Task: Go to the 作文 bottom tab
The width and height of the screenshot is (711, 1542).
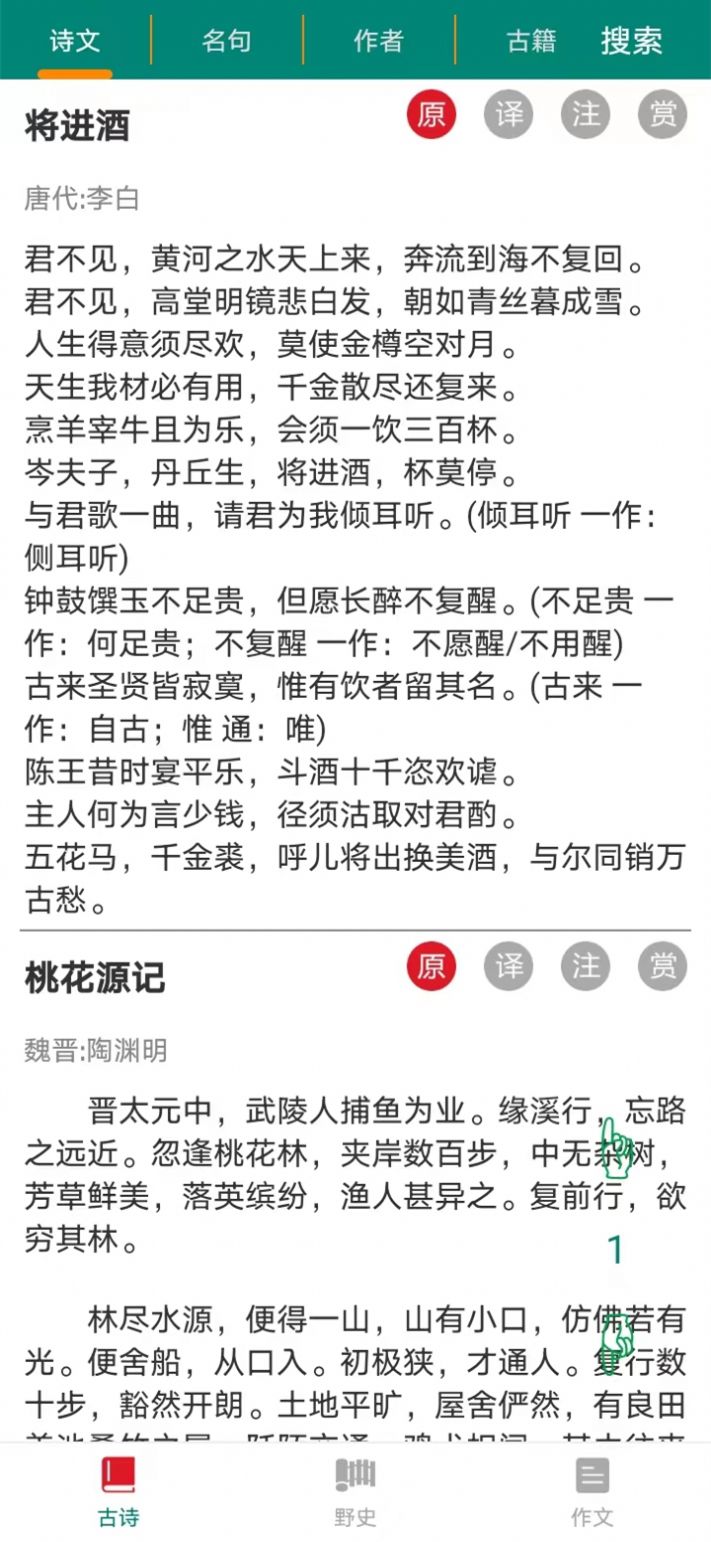Action: 592,1491
